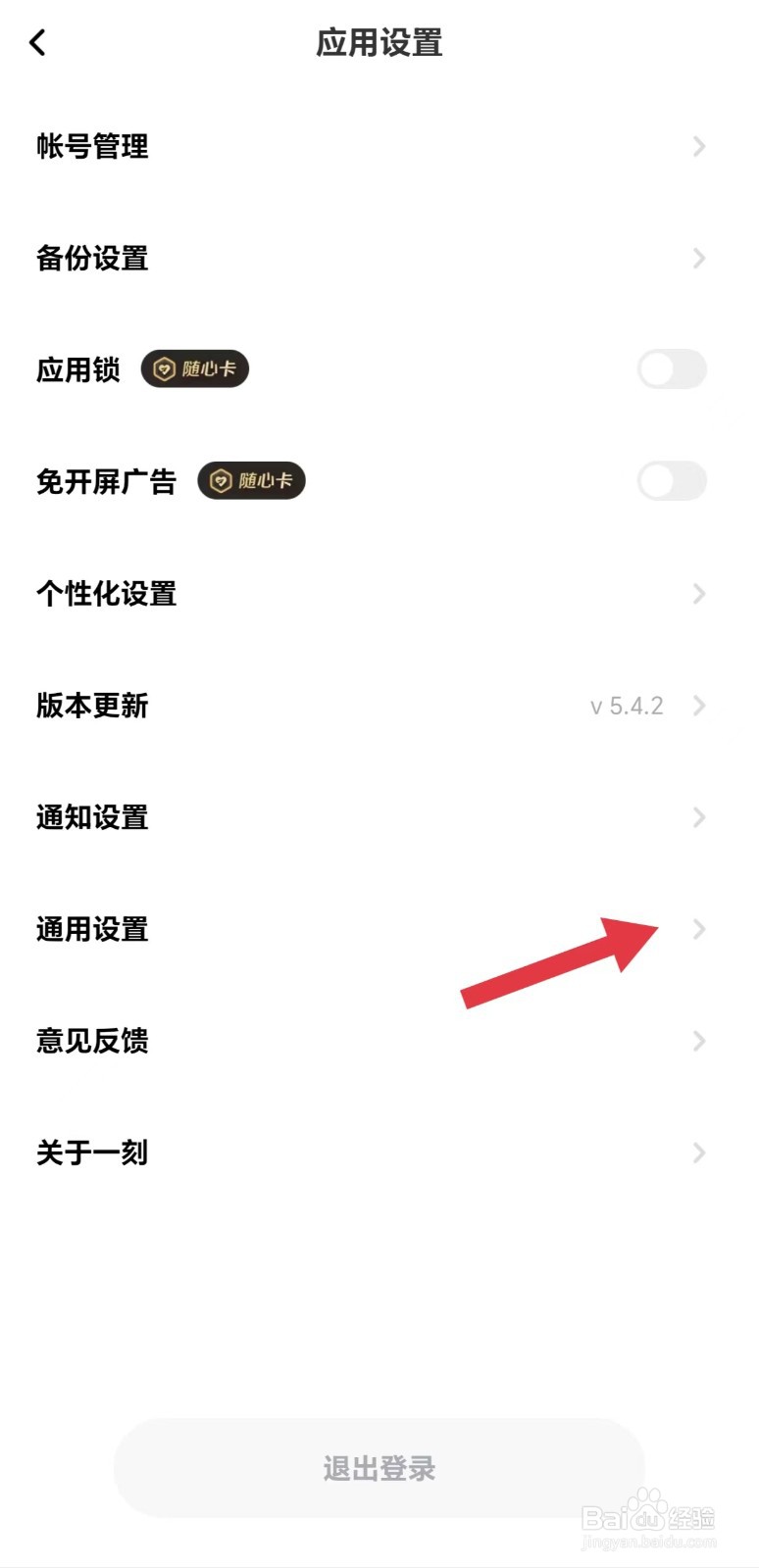
Task: Click the 应用设置 title at the top
Action: (x=379, y=43)
